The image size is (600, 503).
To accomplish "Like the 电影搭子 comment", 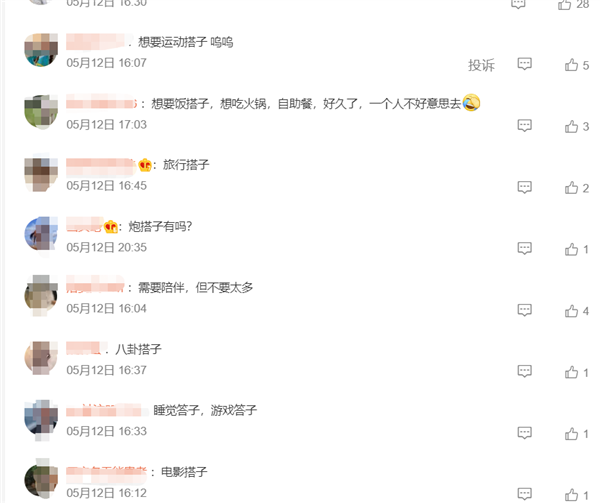I will (572, 494).
